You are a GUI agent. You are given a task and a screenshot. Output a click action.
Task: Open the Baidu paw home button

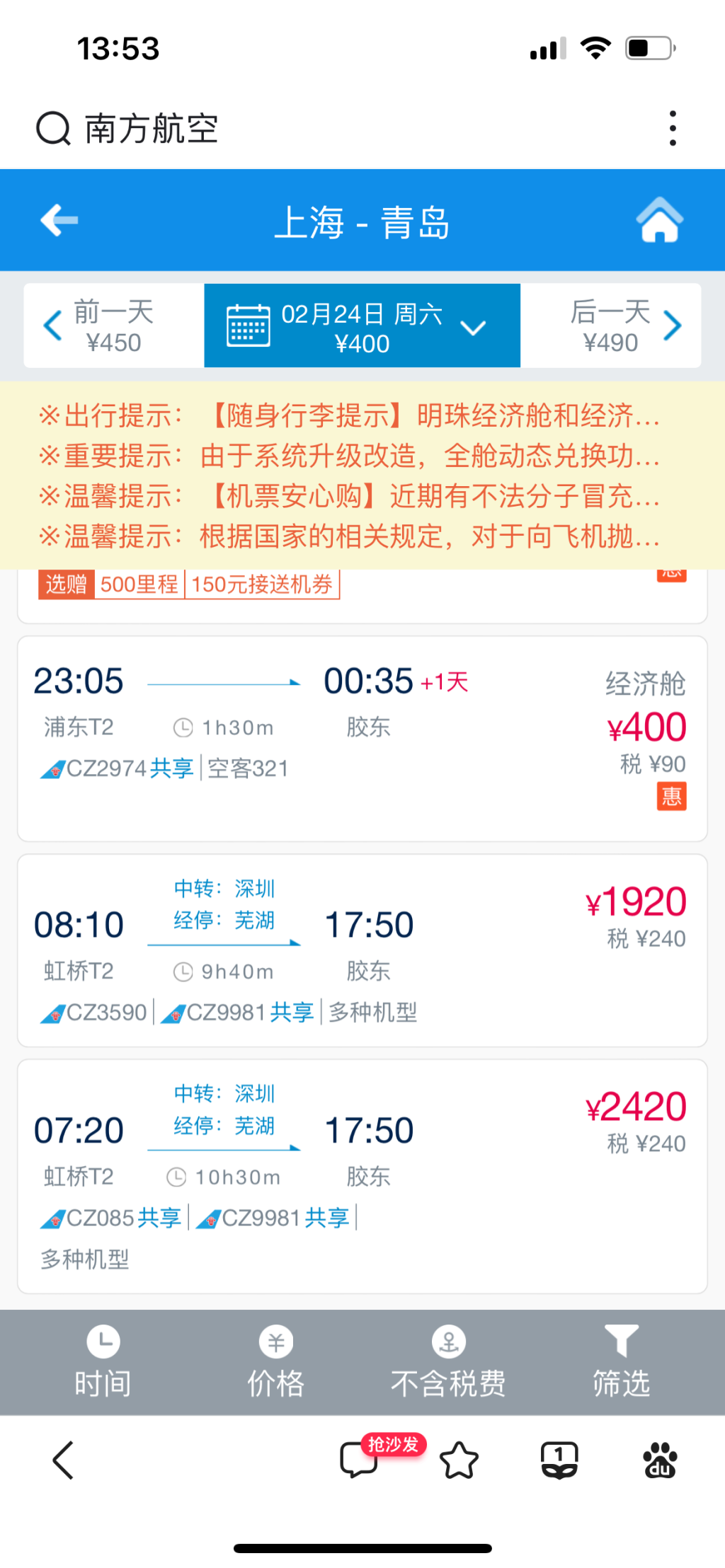[659, 1460]
